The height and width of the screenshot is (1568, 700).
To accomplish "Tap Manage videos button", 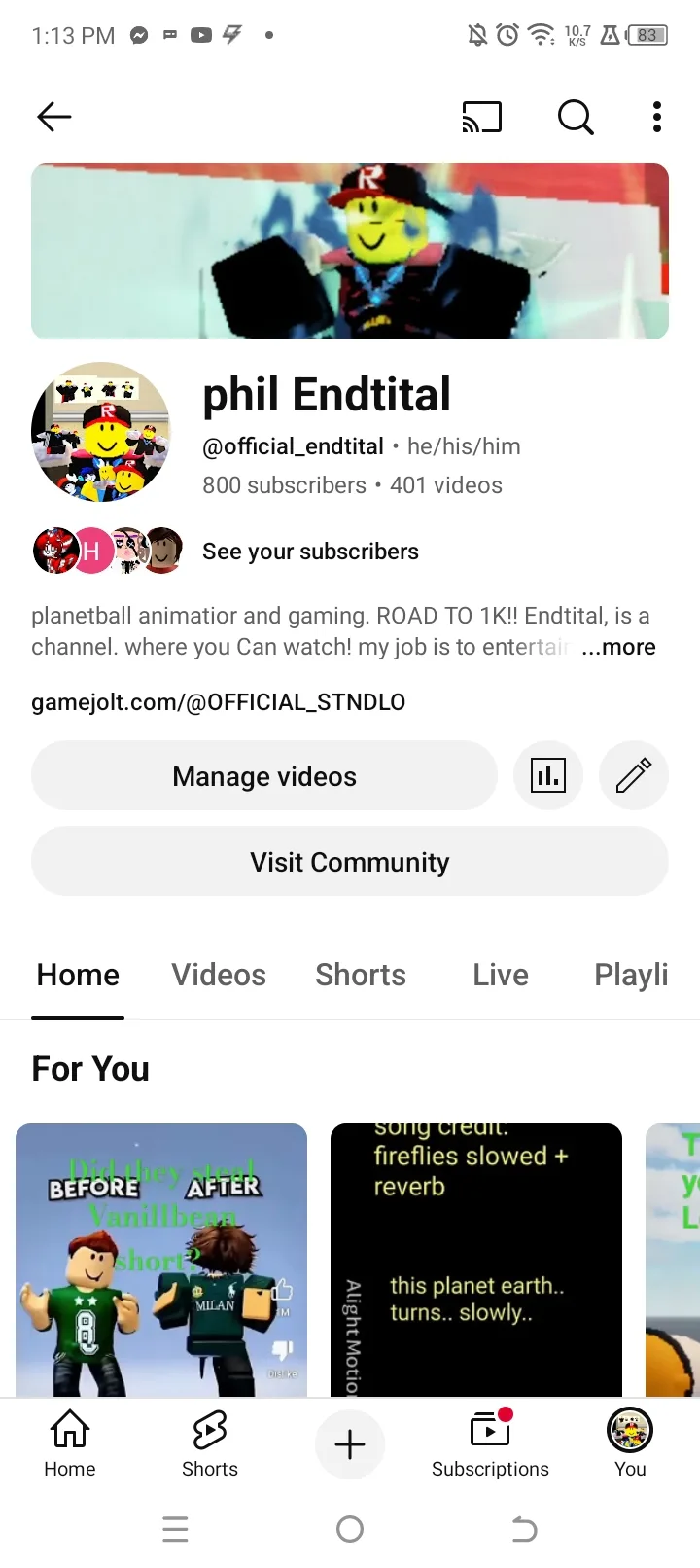I will coord(264,776).
